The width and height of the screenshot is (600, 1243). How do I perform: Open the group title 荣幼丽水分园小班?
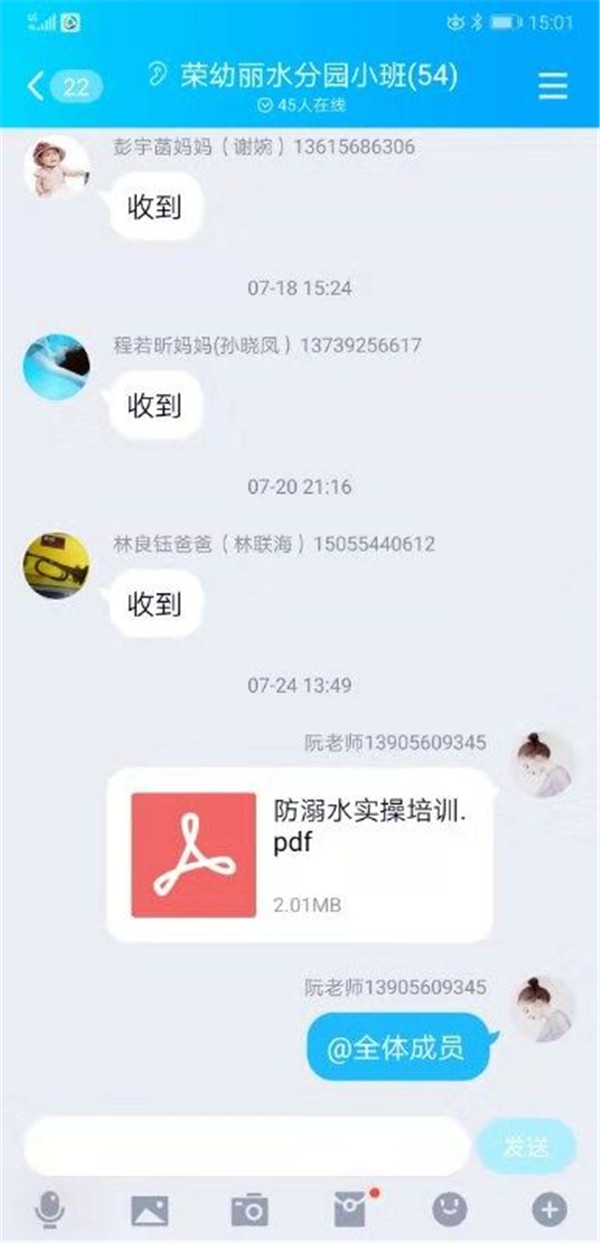pos(318,75)
